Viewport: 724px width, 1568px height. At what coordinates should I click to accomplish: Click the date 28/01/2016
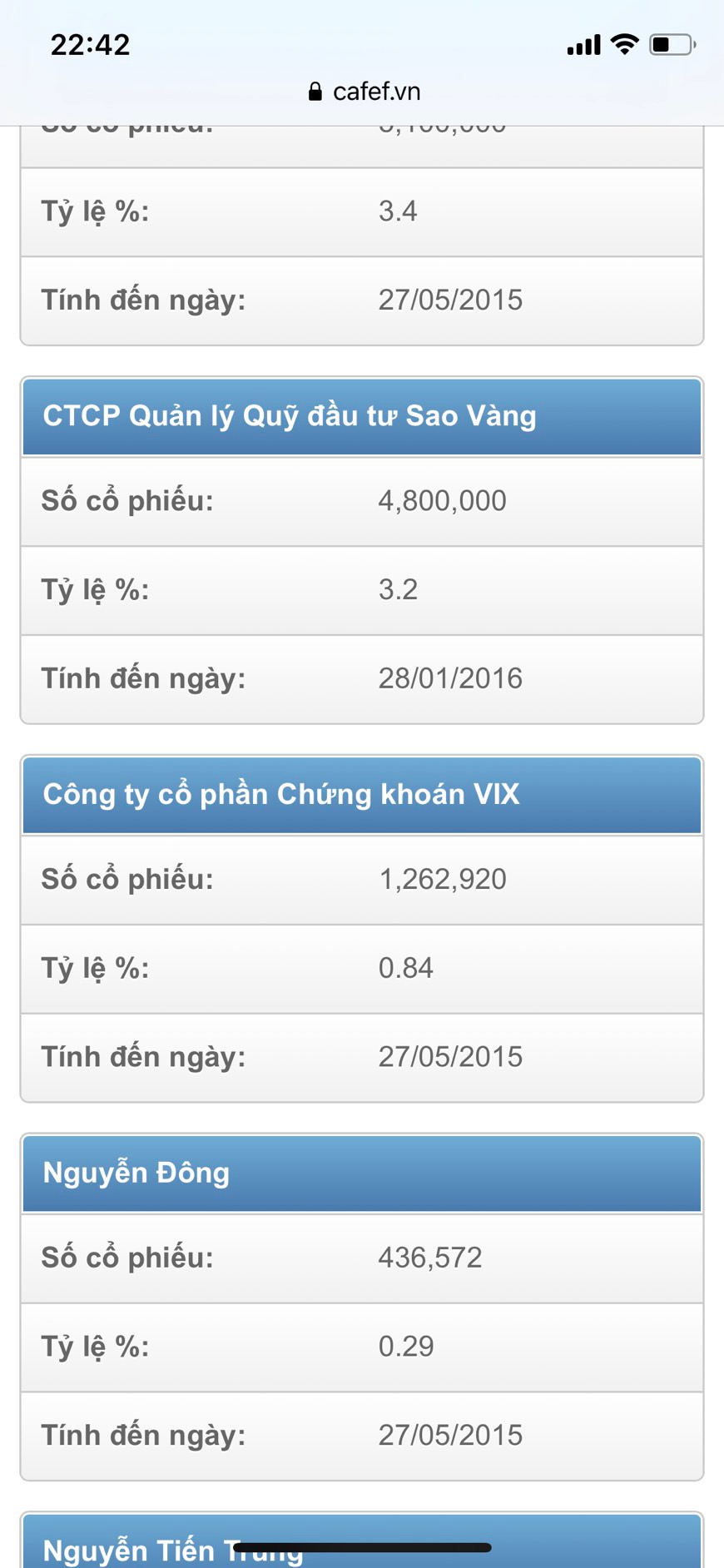[x=451, y=678]
